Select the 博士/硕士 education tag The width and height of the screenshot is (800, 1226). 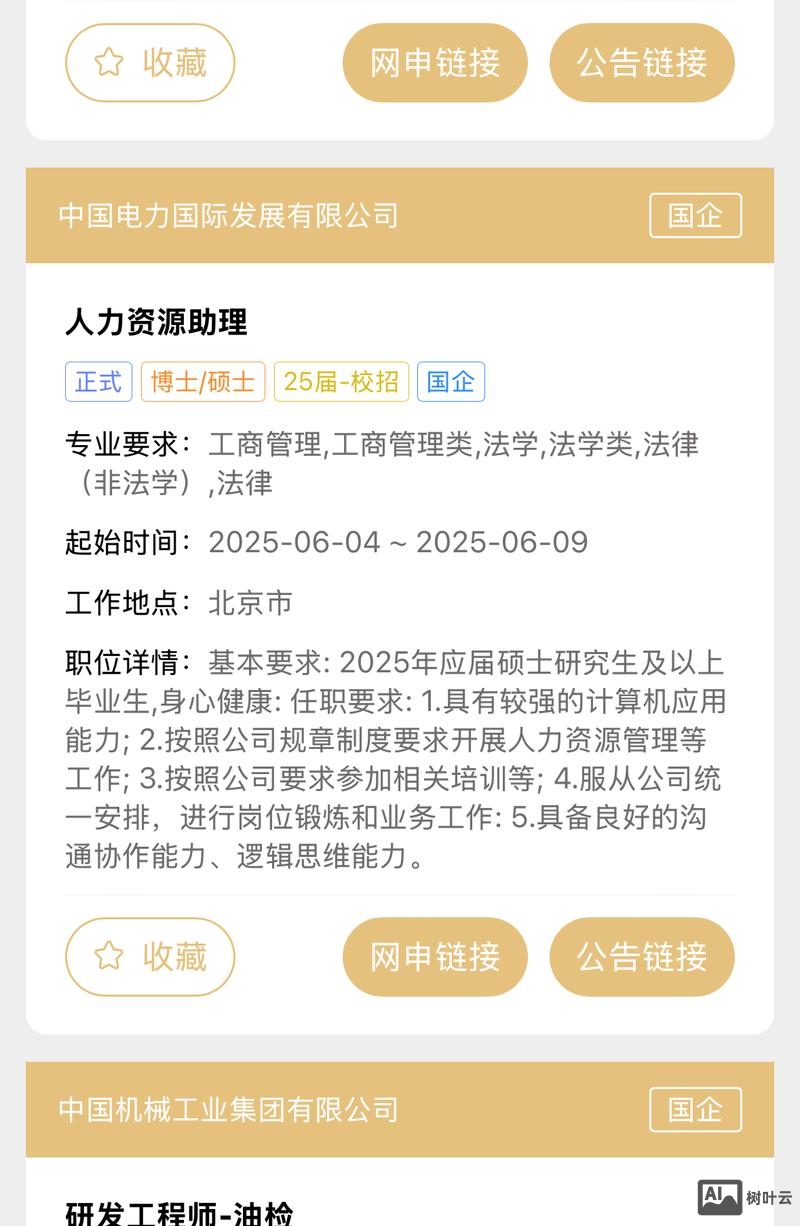[201, 381]
